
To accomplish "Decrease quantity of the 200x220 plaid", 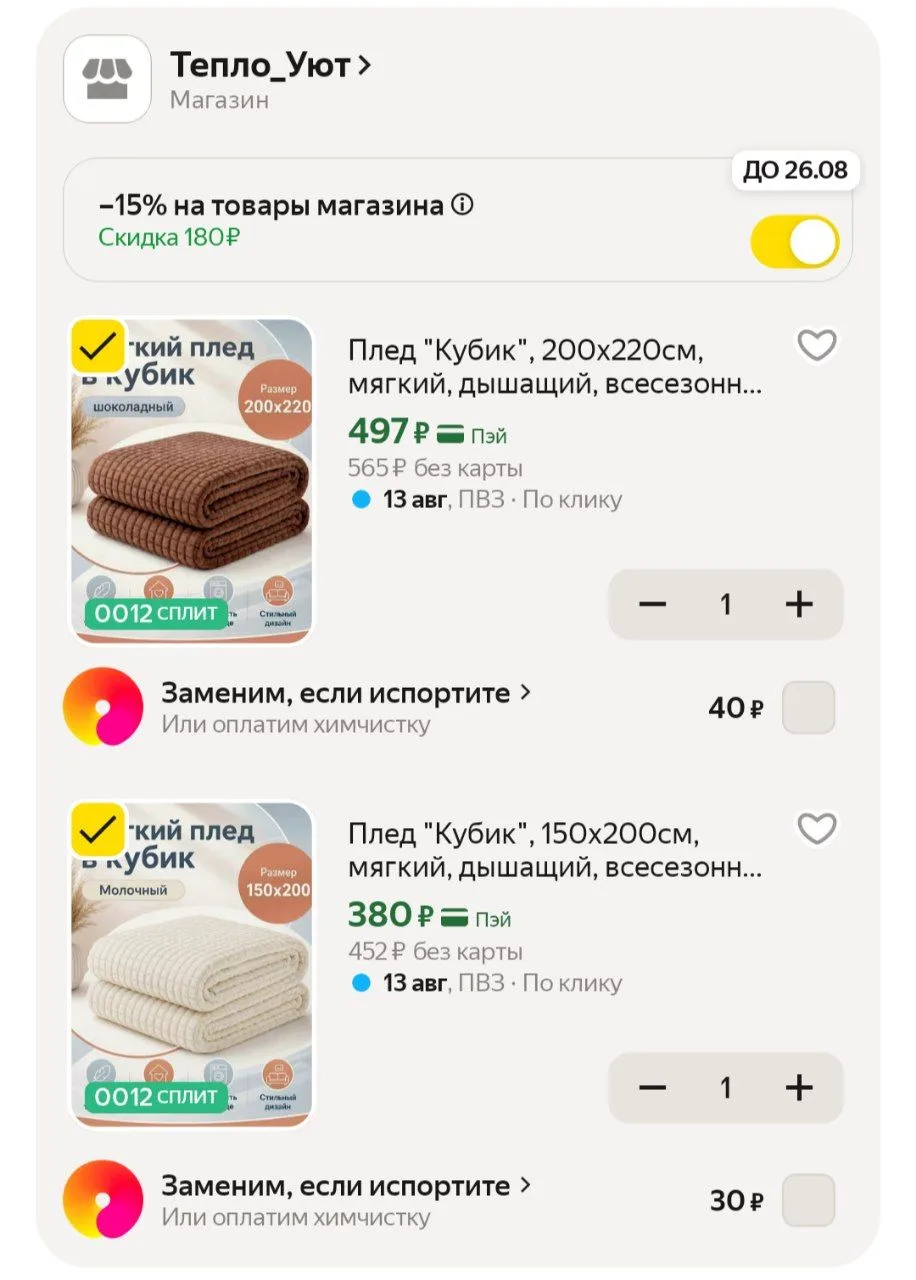I will point(653,604).
